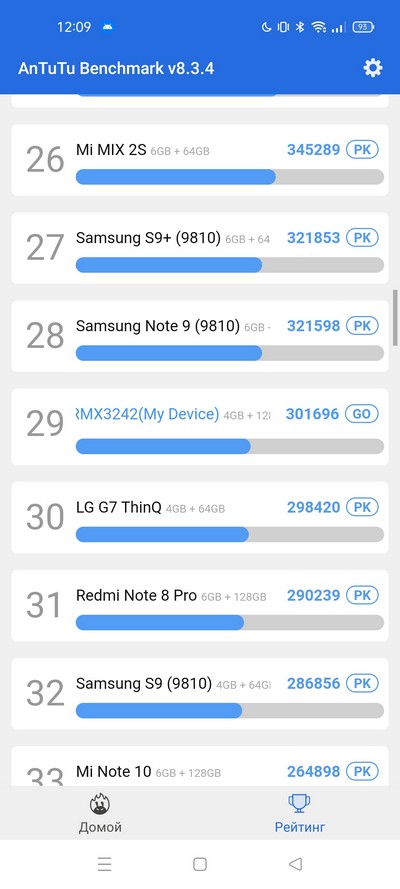
Task: Compare with Samsung S9+ (9810) via PK
Action: (x=362, y=238)
